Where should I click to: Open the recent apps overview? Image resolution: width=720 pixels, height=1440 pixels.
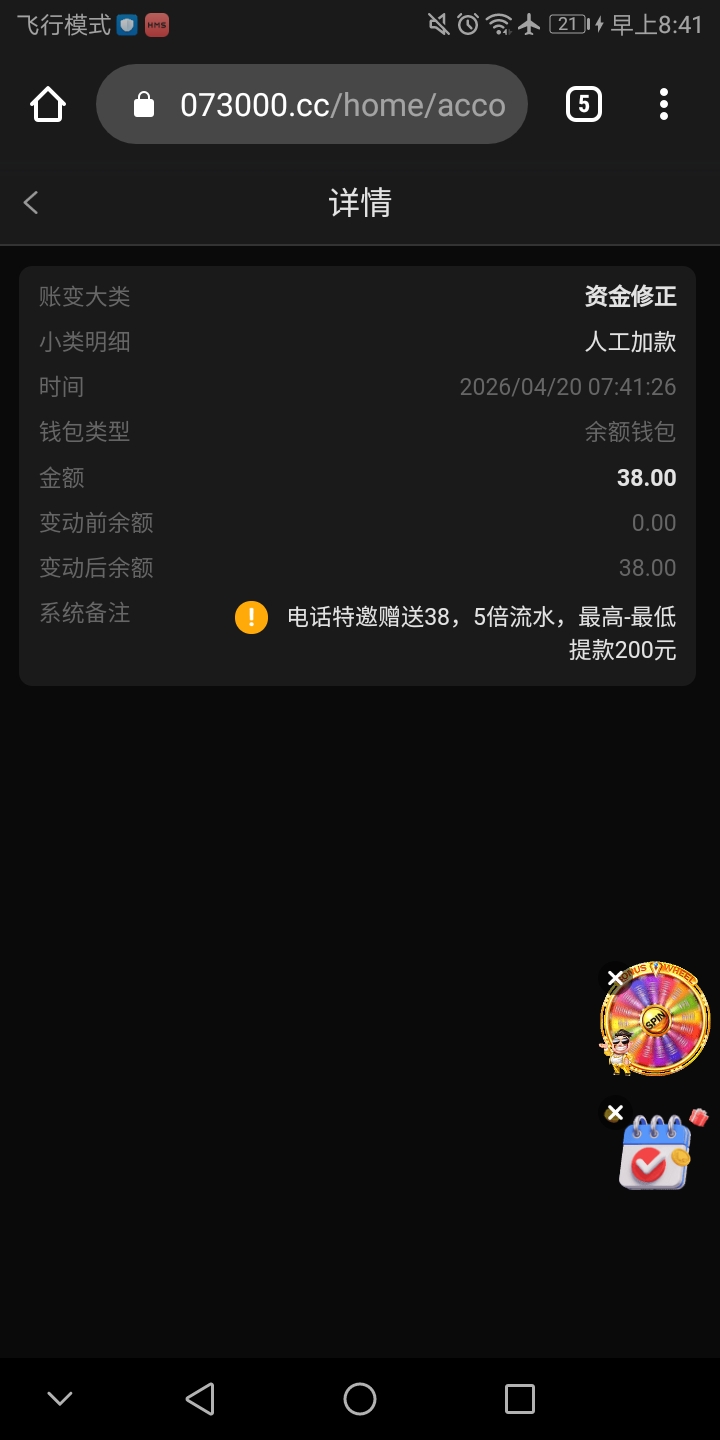point(519,1399)
